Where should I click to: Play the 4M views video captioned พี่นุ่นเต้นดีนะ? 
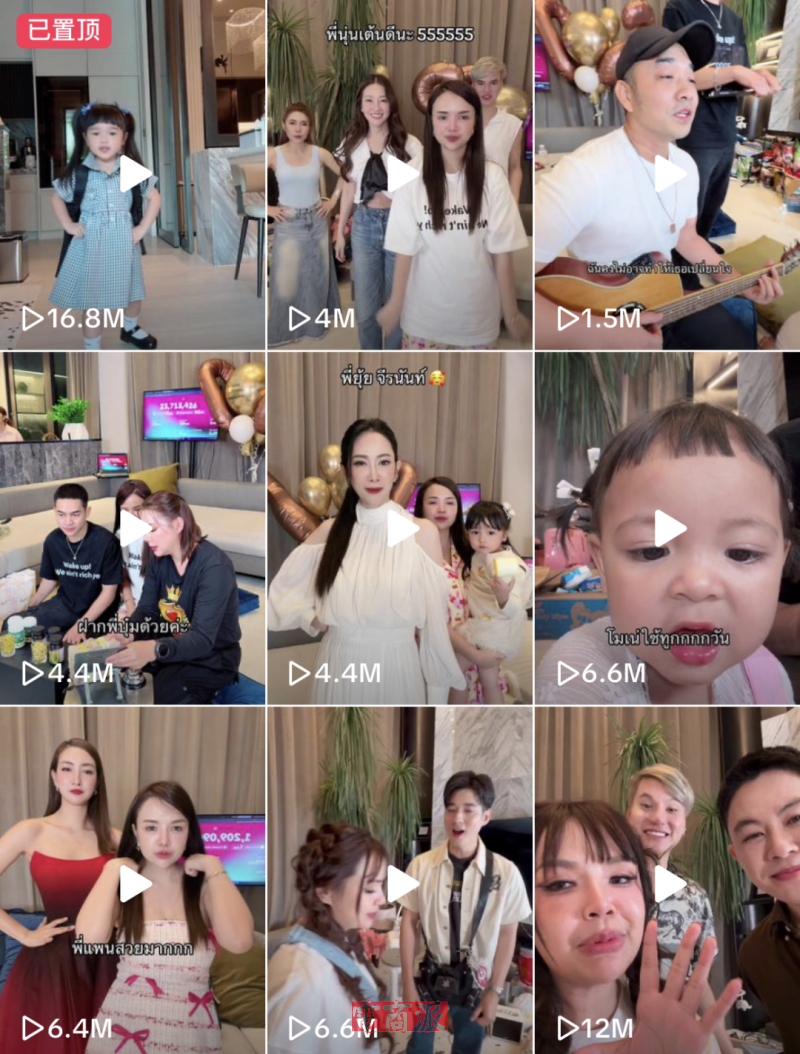[x=402, y=174]
